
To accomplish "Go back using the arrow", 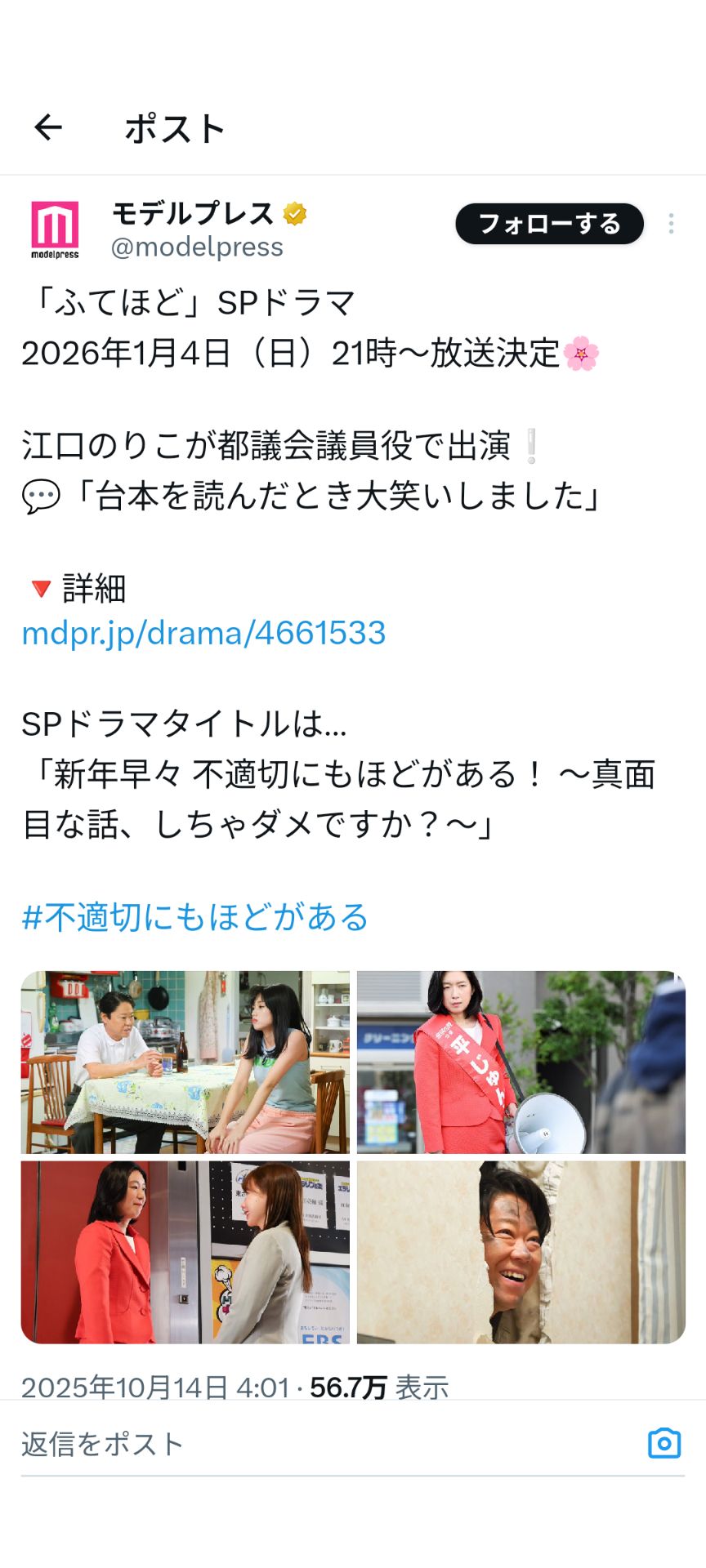I will point(48,127).
